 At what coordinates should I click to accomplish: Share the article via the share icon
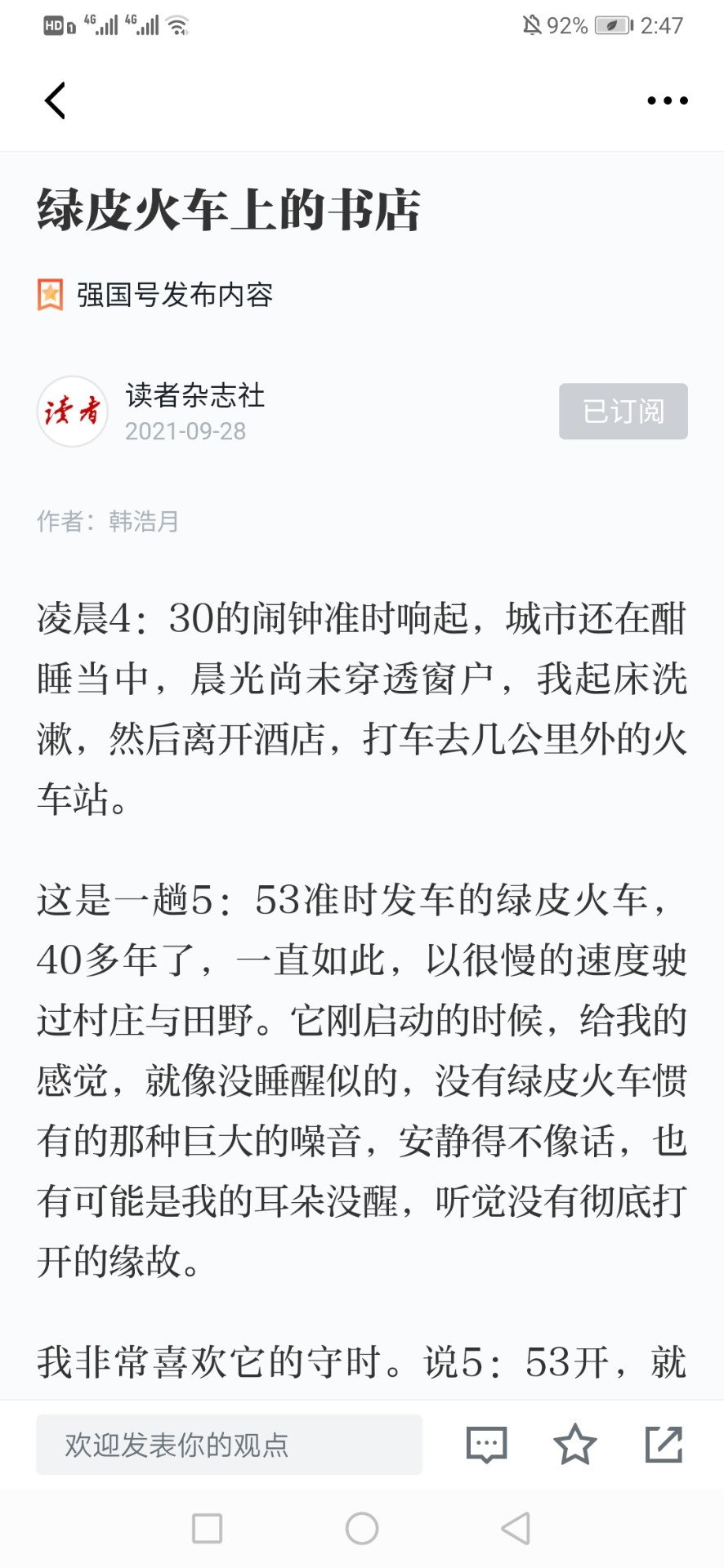point(664,1445)
